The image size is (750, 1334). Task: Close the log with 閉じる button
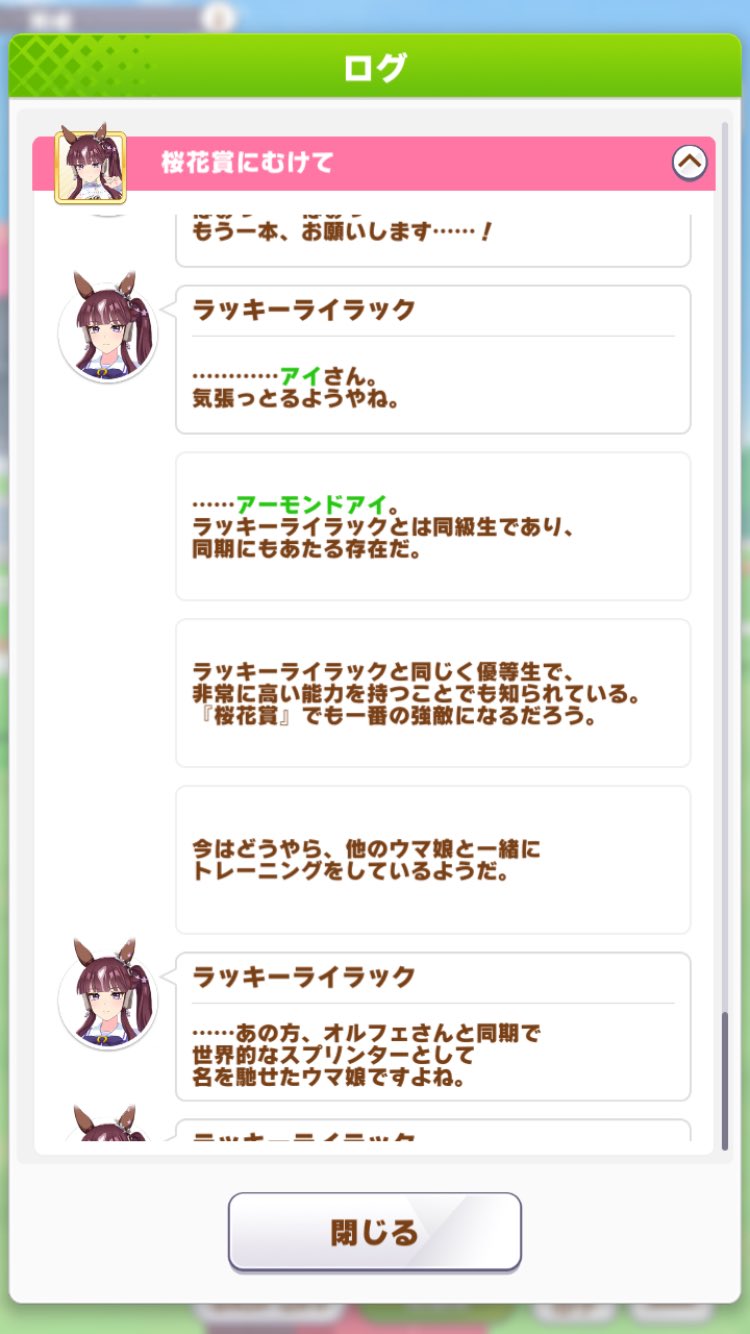tap(375, 1231)
